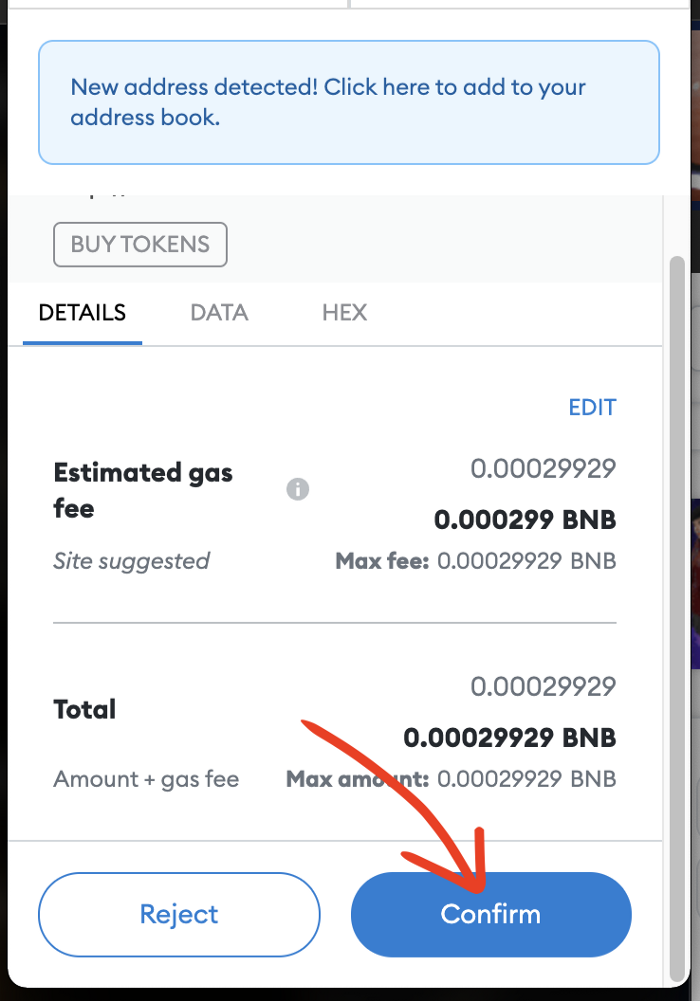Select the DETAILS tab
The height and width of the screenshot is (1001, 700).
point(82,313)
